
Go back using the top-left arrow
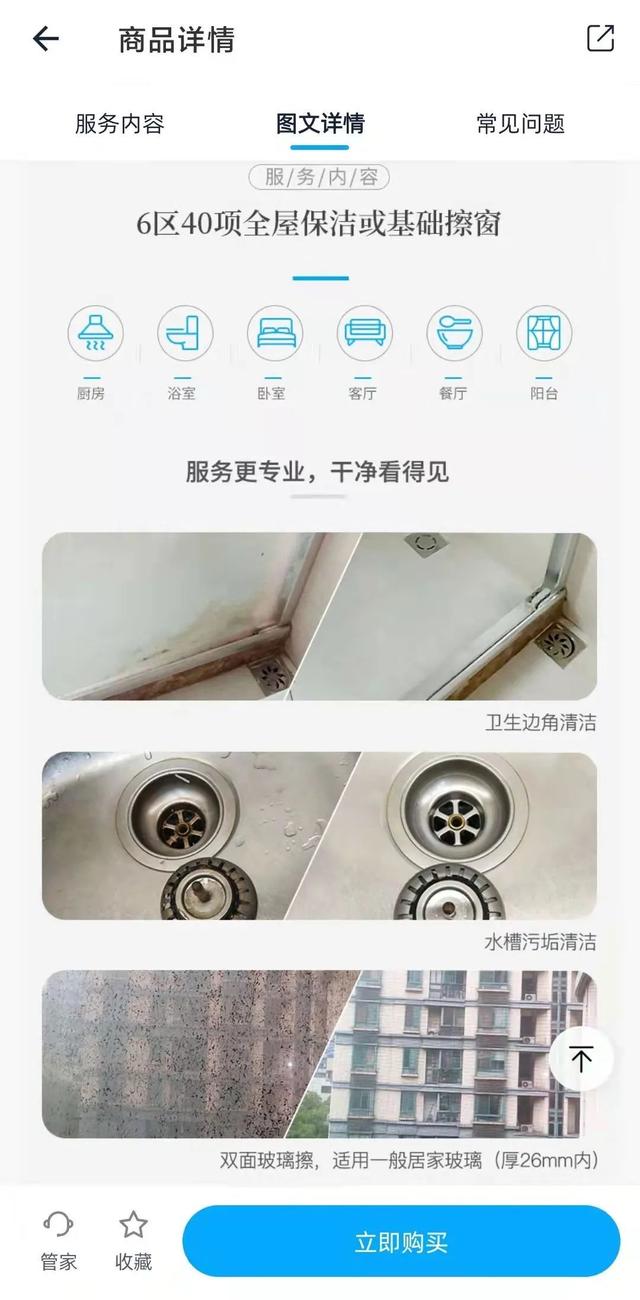(46, 39)
